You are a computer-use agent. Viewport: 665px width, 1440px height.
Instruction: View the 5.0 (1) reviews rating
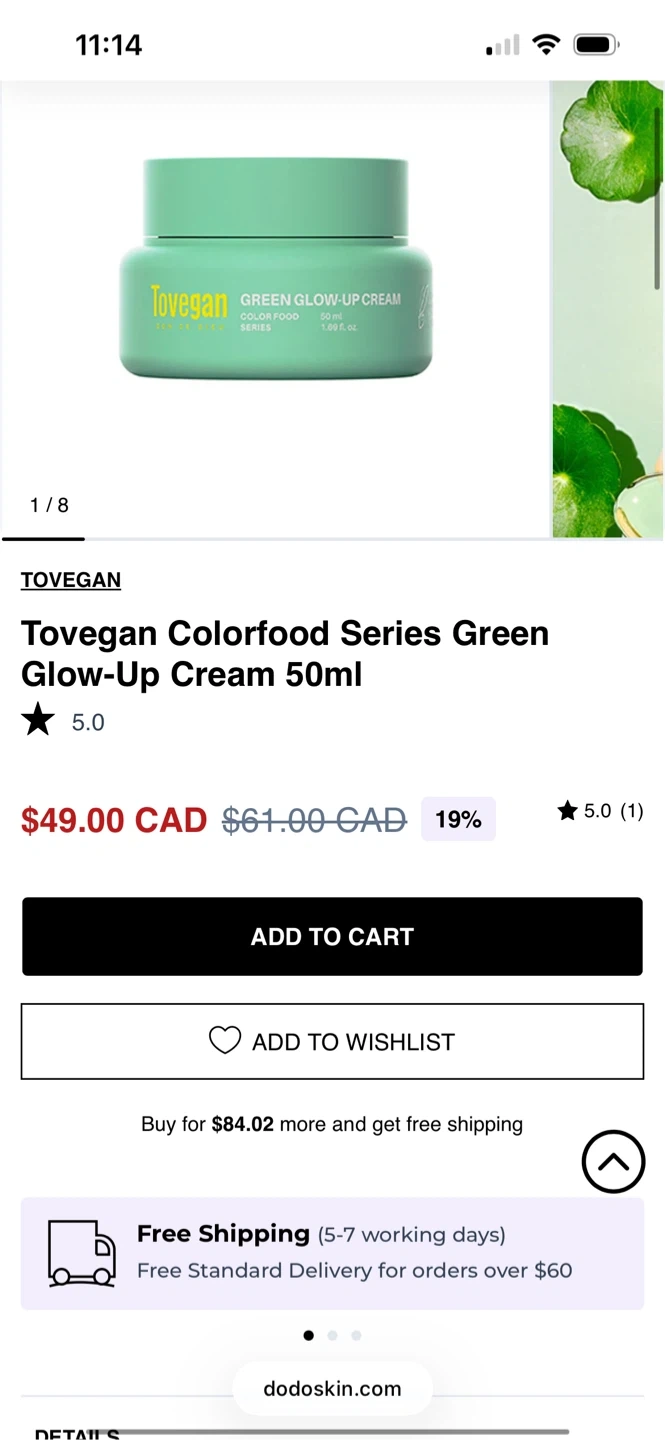pos(600,811)
